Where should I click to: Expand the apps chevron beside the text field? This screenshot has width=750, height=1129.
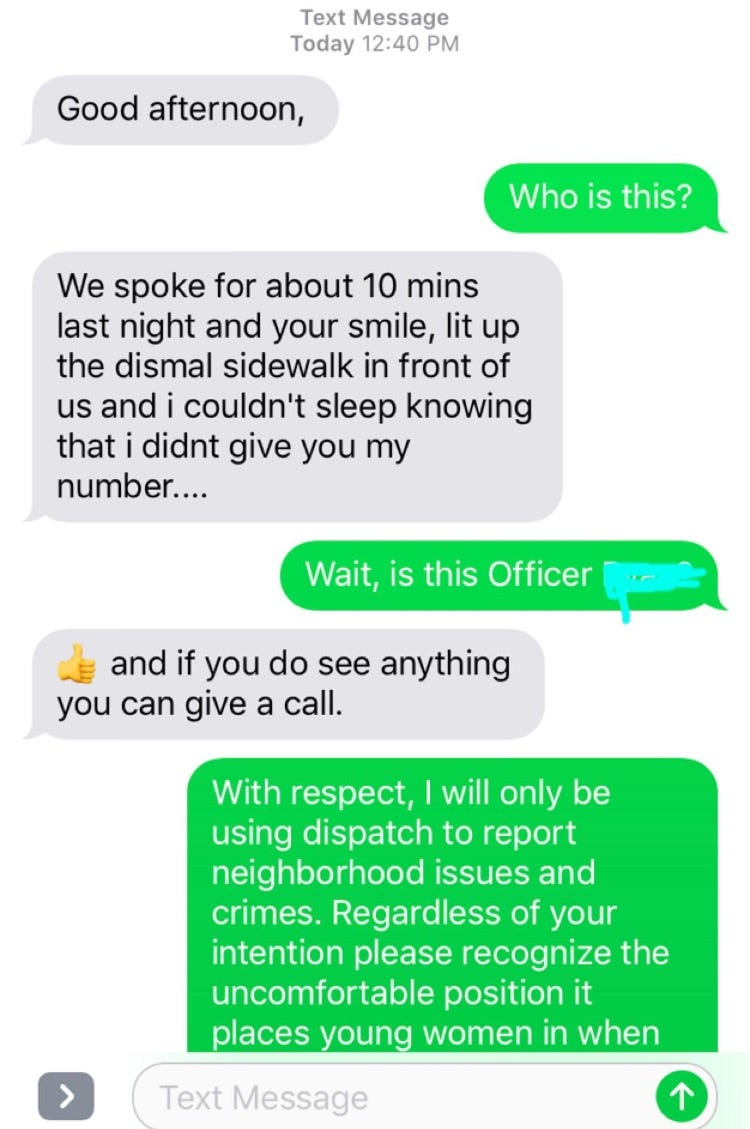click(x=66, y=1097)
